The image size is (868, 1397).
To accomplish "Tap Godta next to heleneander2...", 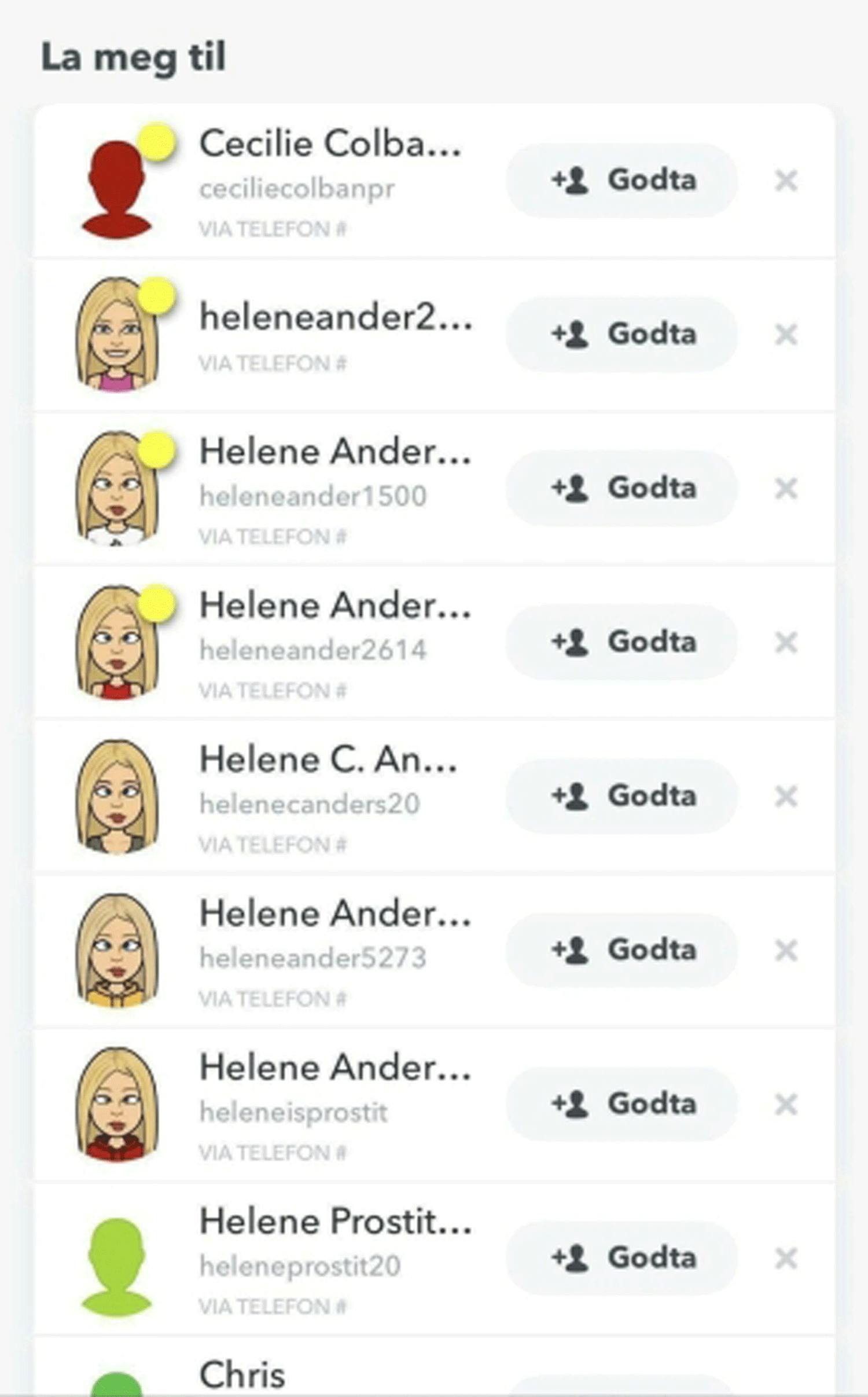I will click(622, 334).
